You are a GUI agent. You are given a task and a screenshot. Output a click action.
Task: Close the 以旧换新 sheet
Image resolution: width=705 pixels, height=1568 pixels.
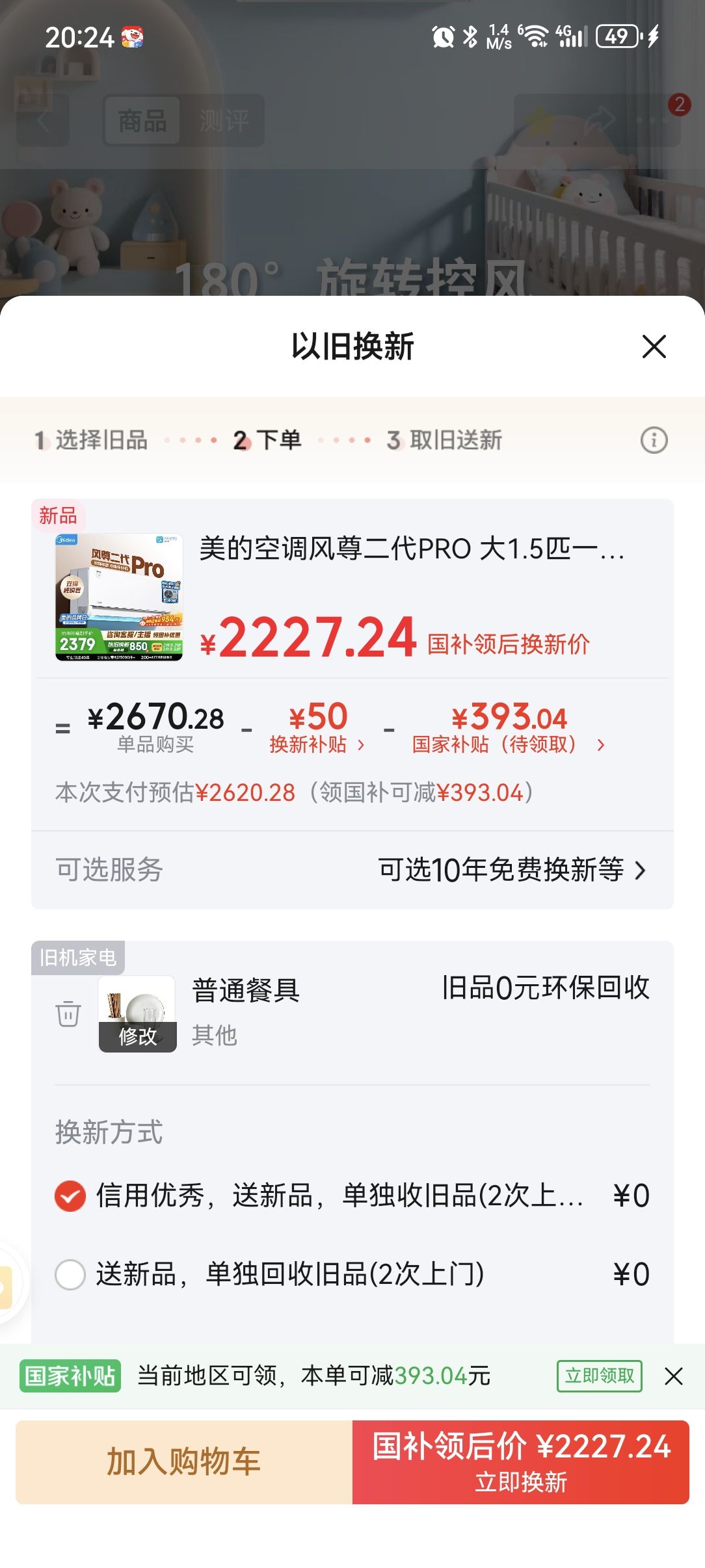654,346
